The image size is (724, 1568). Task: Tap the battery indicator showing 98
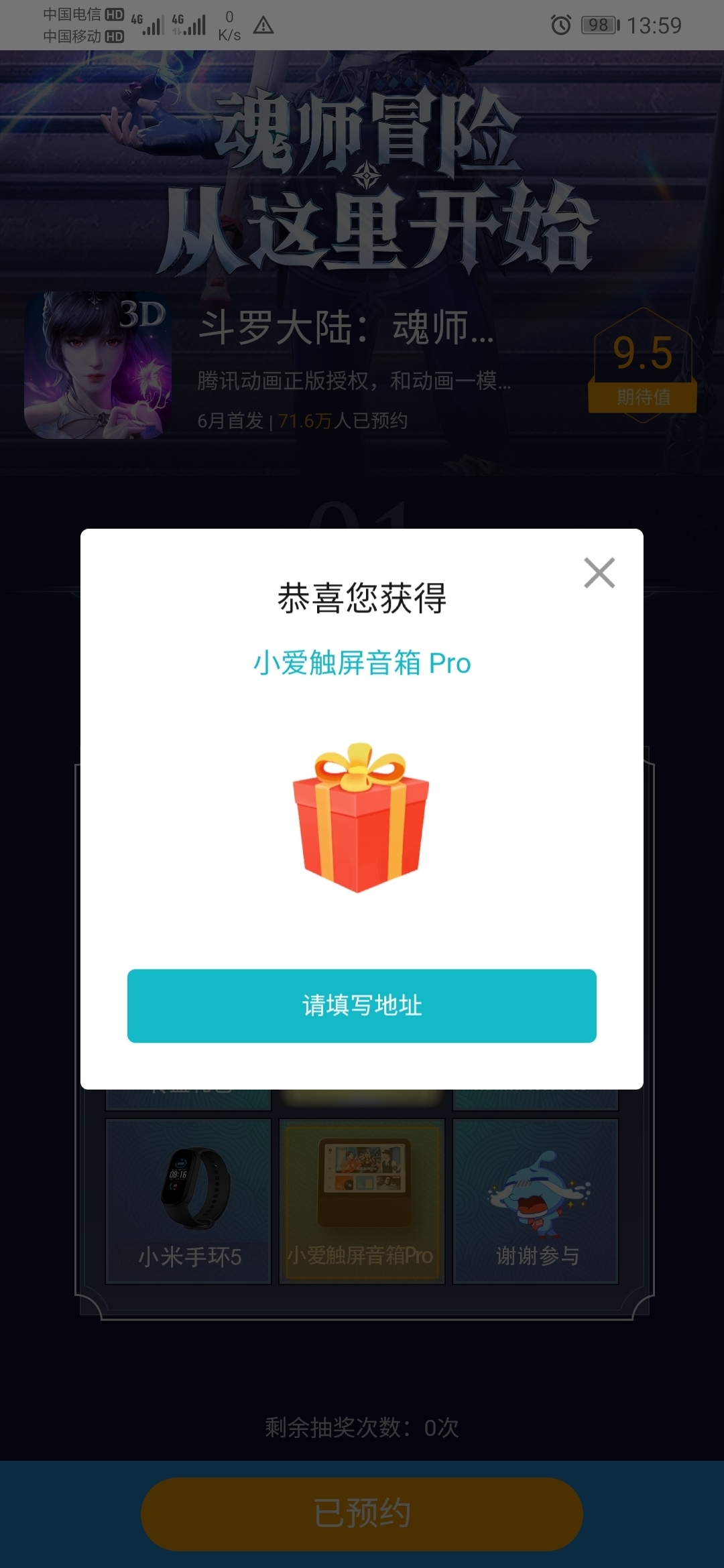[599, 25]
